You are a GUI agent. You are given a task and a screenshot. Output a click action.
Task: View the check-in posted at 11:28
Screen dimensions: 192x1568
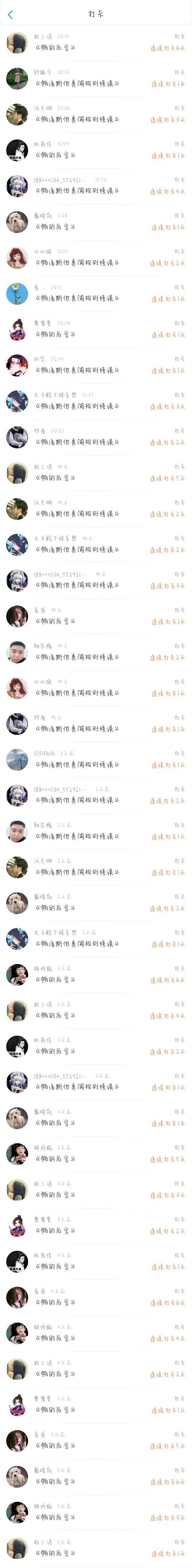click(x=96, y=222)
